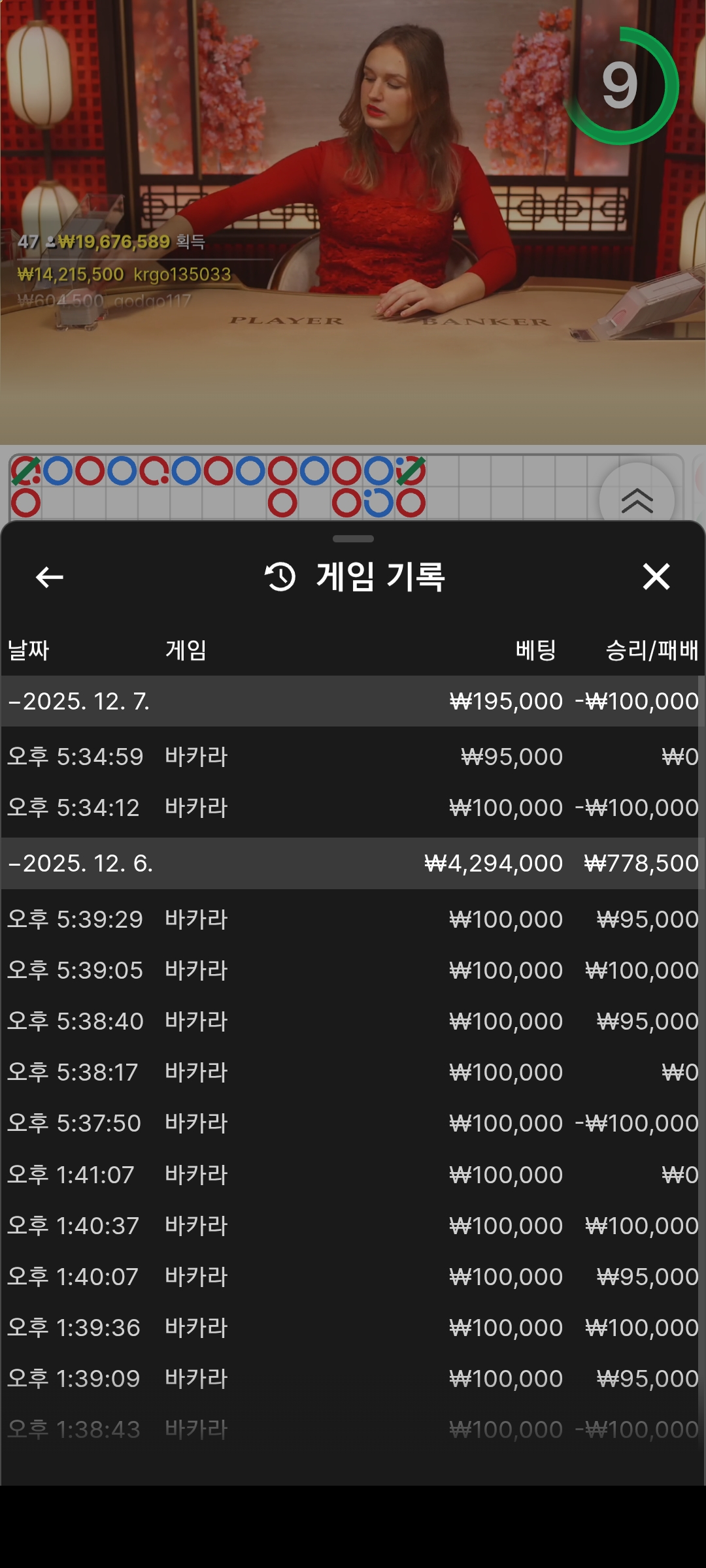Expand the roadmap with the double-chevron button

637,500
